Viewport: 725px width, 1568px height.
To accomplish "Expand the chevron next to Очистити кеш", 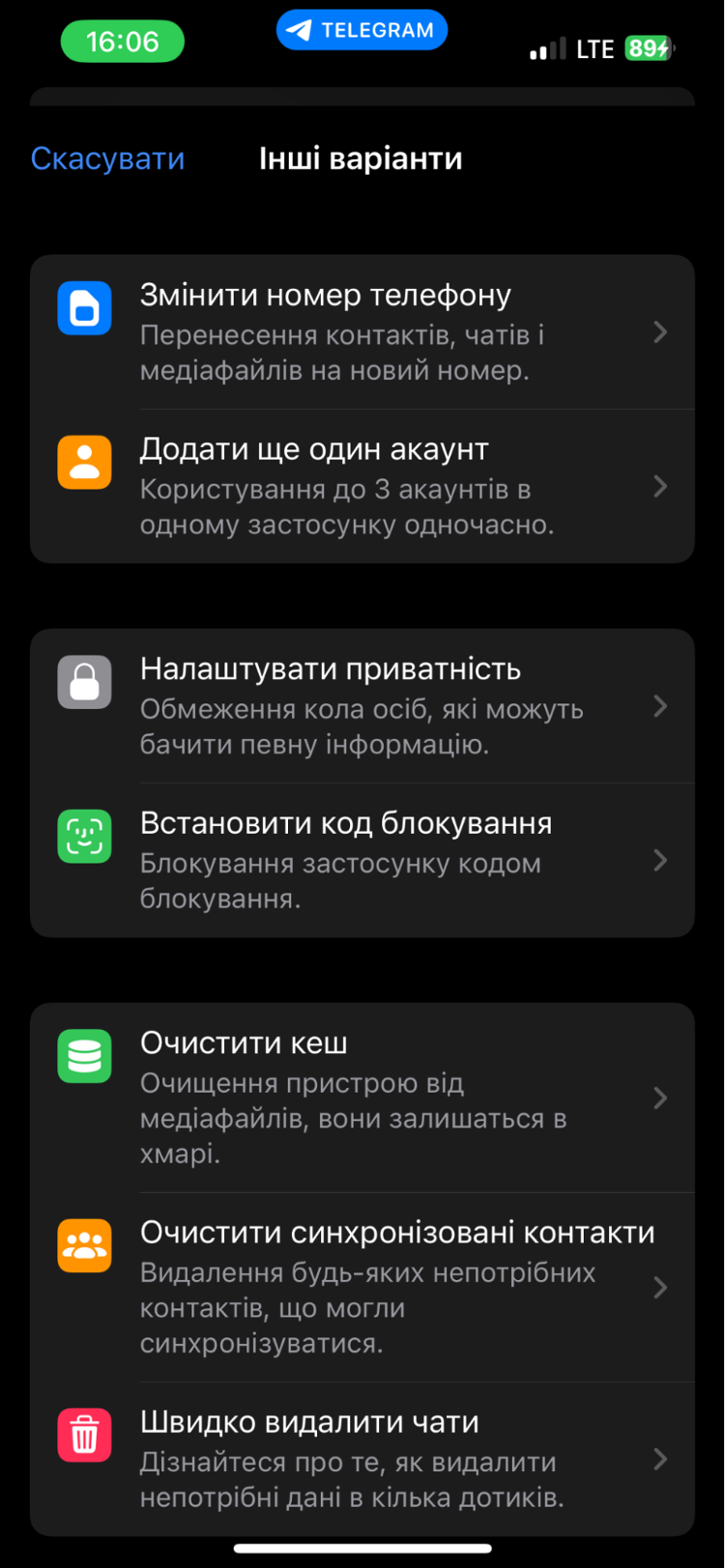I will pyautogui.click(x=660, y=1098).
